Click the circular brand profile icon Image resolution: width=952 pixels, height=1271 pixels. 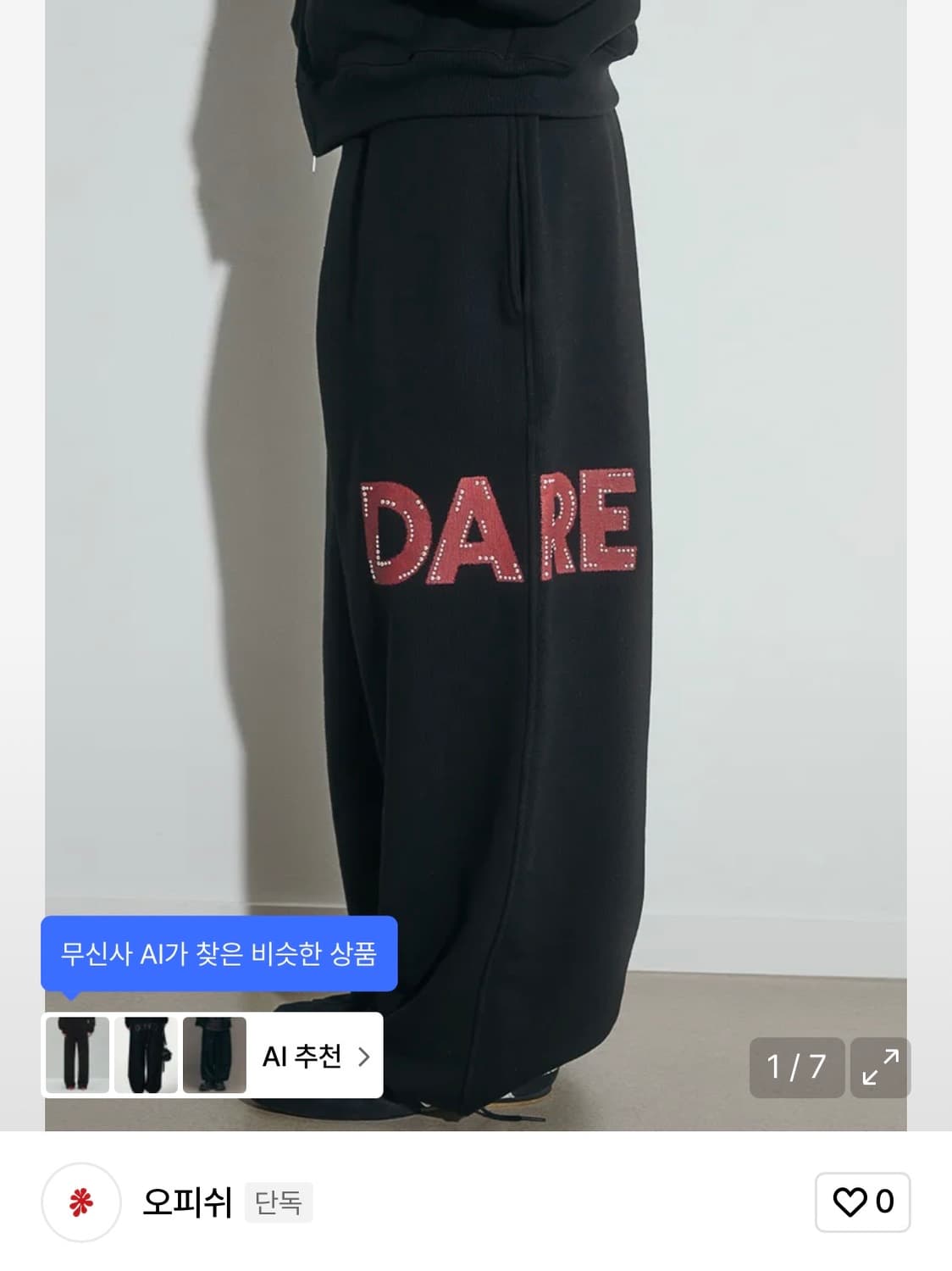(x=80, y=1202)
